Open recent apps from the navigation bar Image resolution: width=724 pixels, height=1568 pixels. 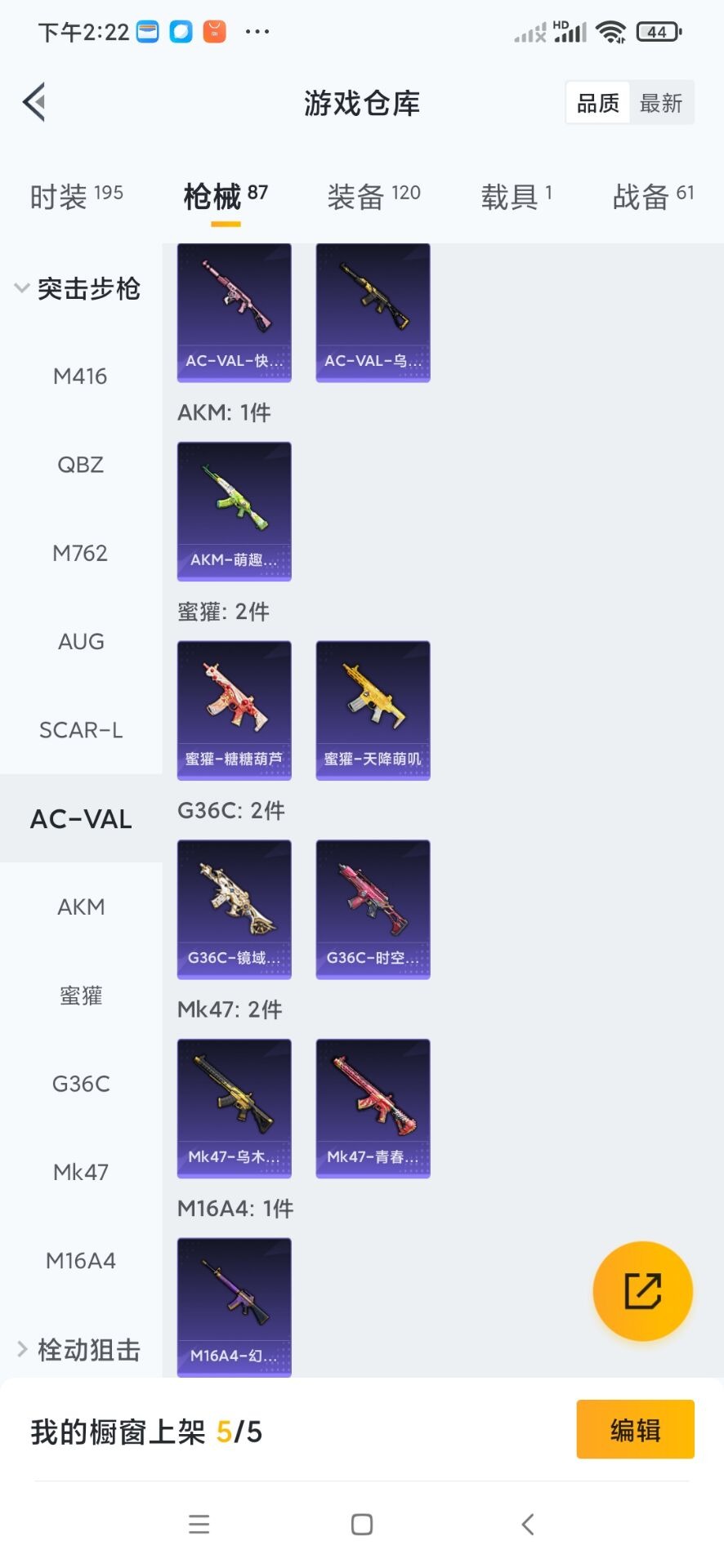point(199,1524)
